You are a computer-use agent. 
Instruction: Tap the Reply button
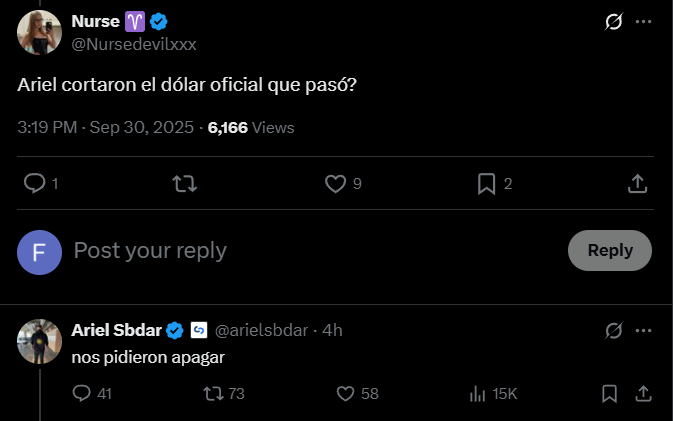click(x=609, y=250)
